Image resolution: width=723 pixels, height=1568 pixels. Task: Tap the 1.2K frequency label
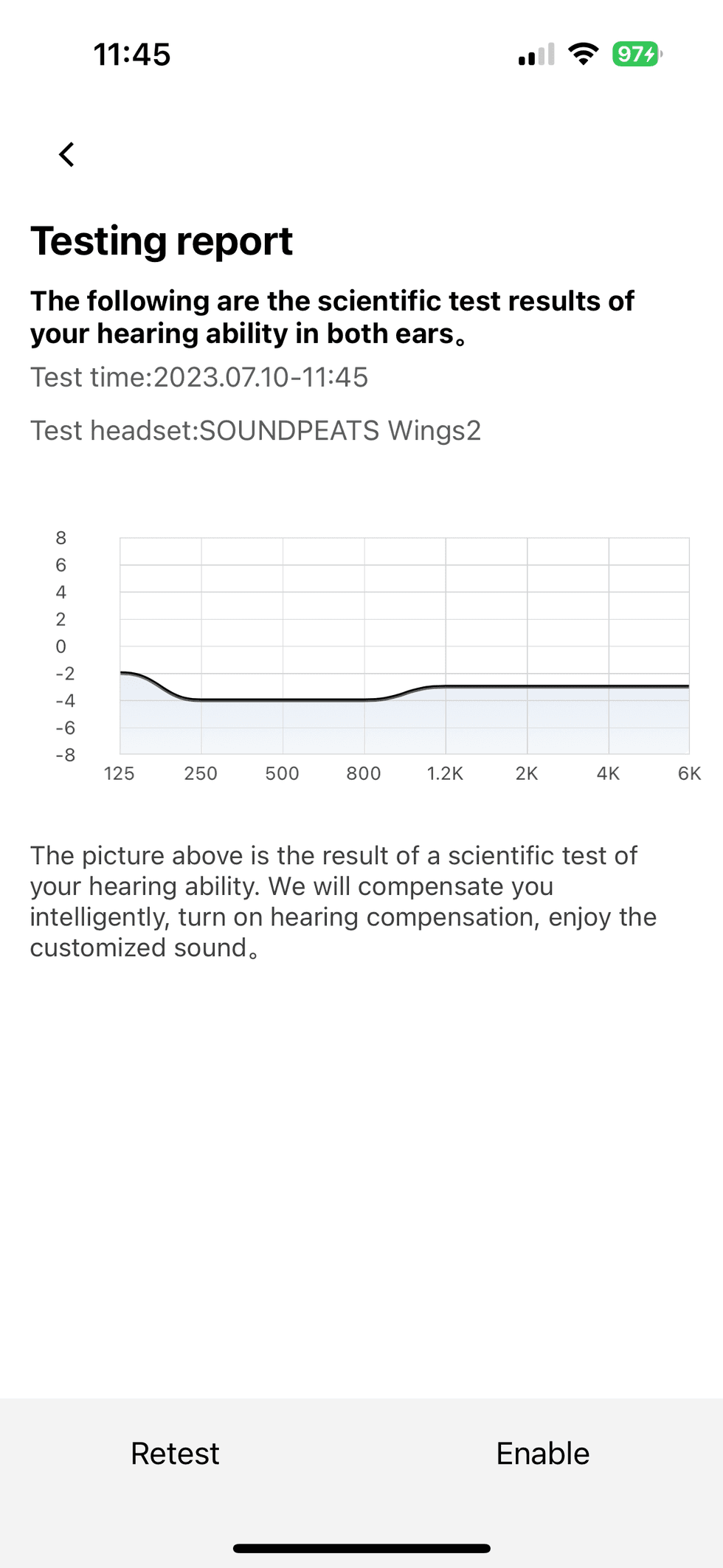(445, 774)
